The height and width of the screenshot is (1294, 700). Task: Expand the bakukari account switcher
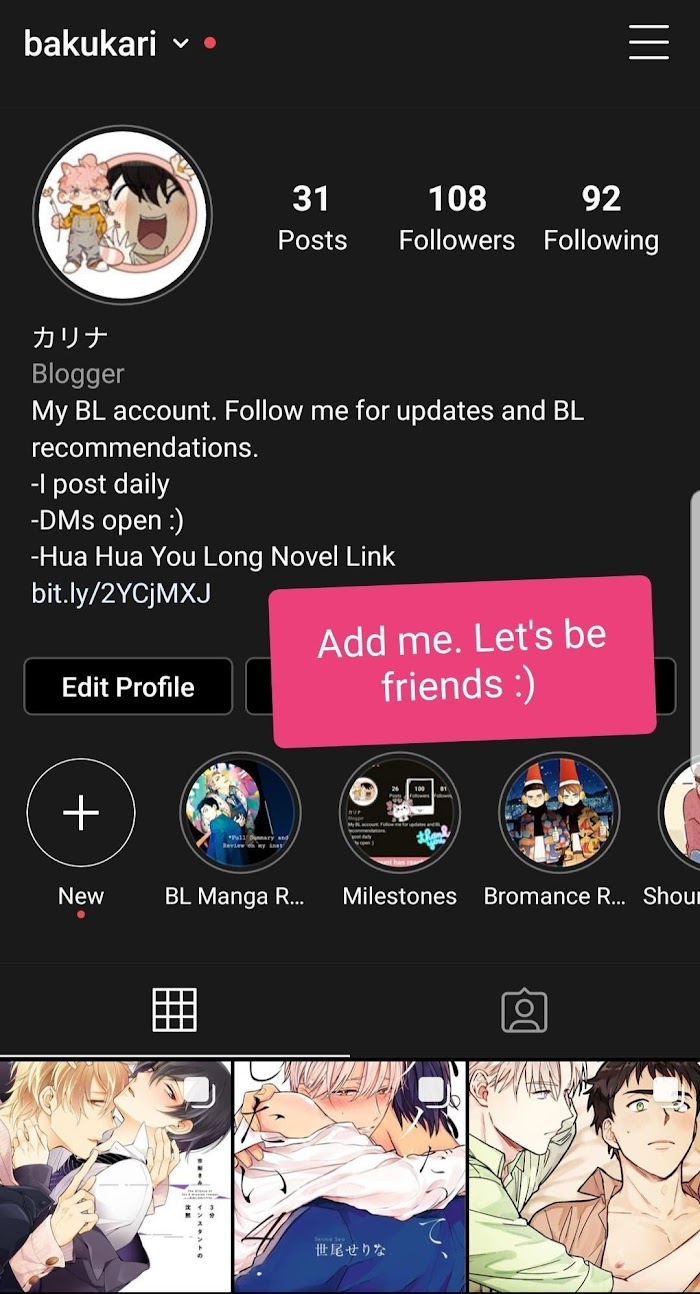(x=181, y=43)
